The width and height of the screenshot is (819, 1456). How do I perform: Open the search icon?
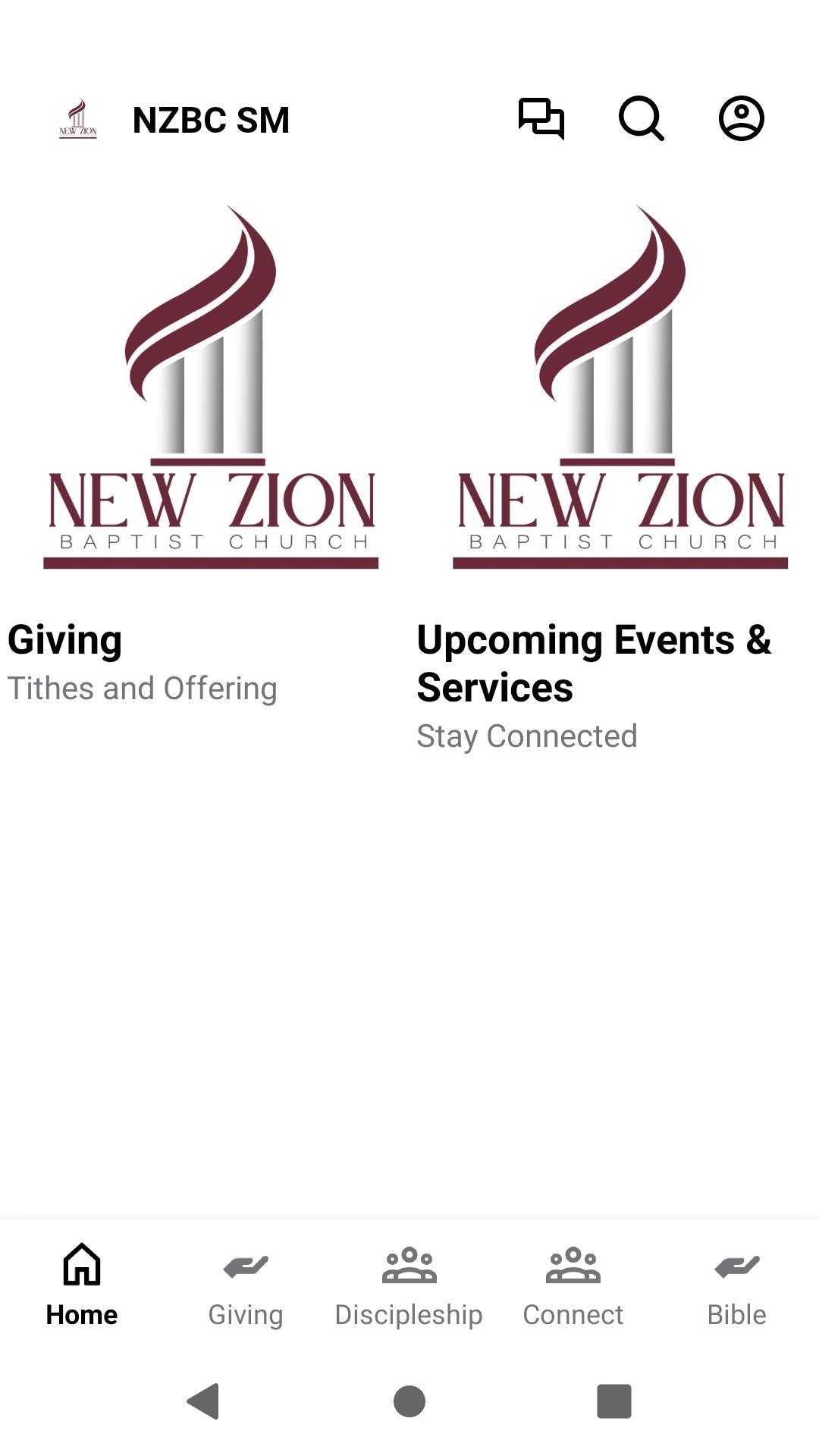click(641, 119)
